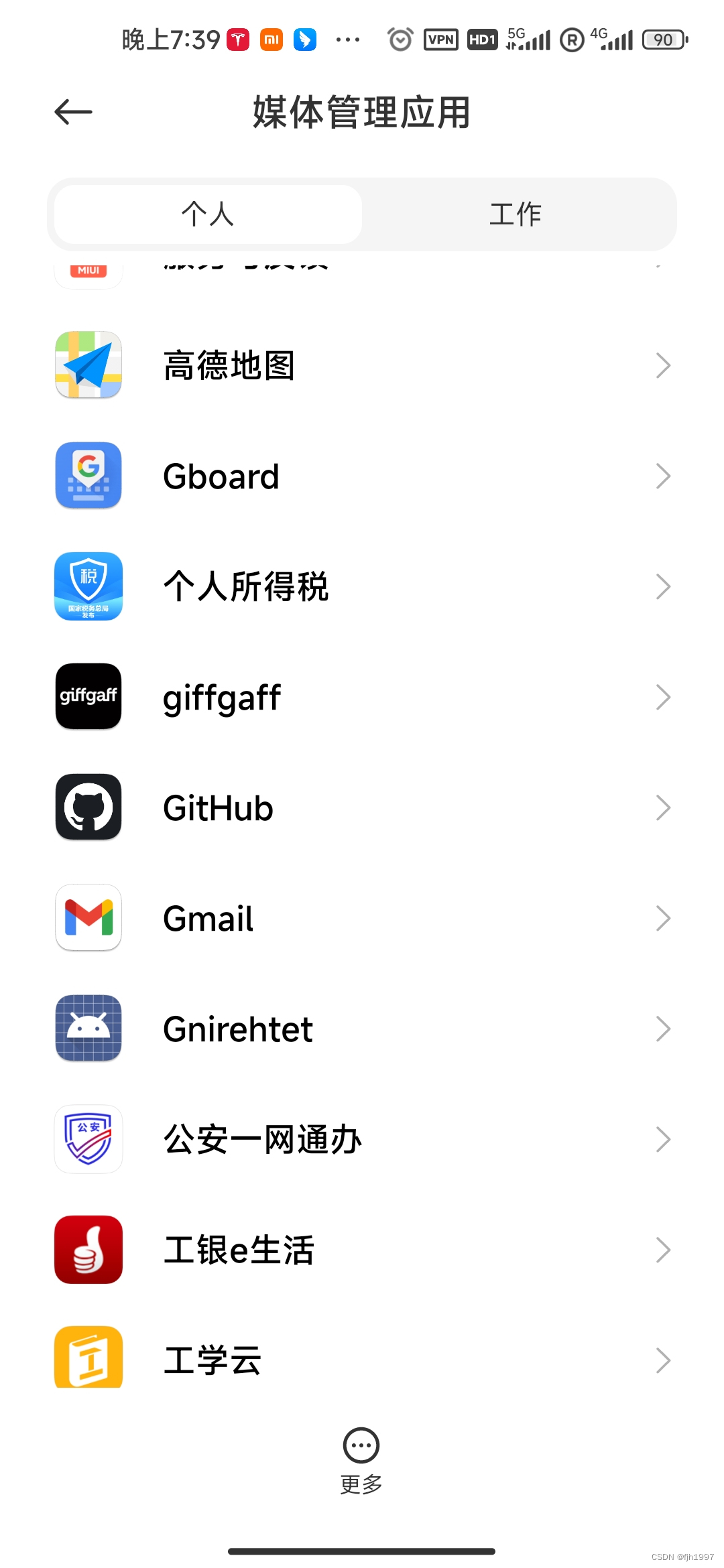Image resolution: width=724 pixels, height=1568 pixels.
Task: Open the 高德地图 app icon
Action: (88, 365)
